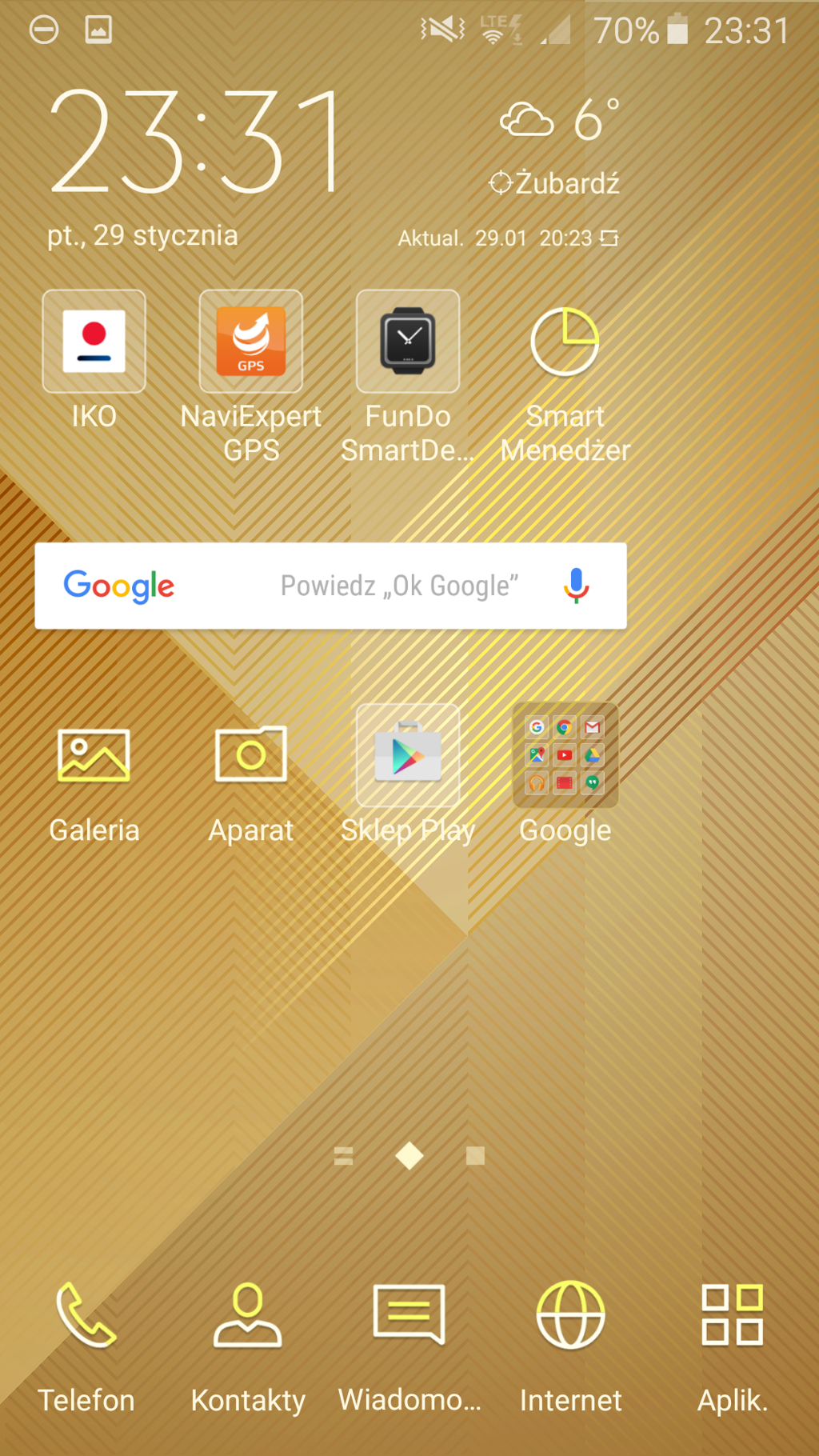Go to the last home screen page indicator

pos(475,1156)
